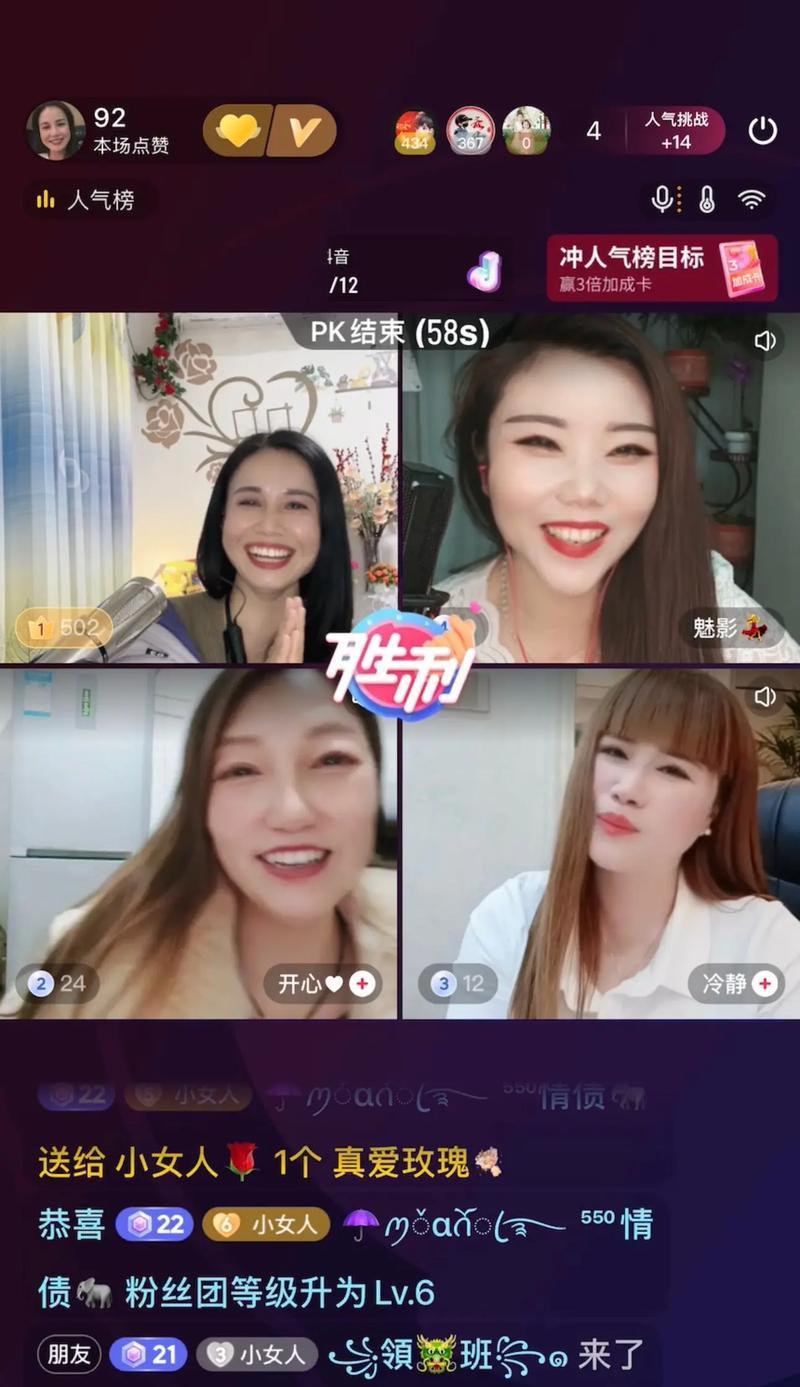Toggle the microphone settings
The image size is (800, 1387).
tap(662, 200)
